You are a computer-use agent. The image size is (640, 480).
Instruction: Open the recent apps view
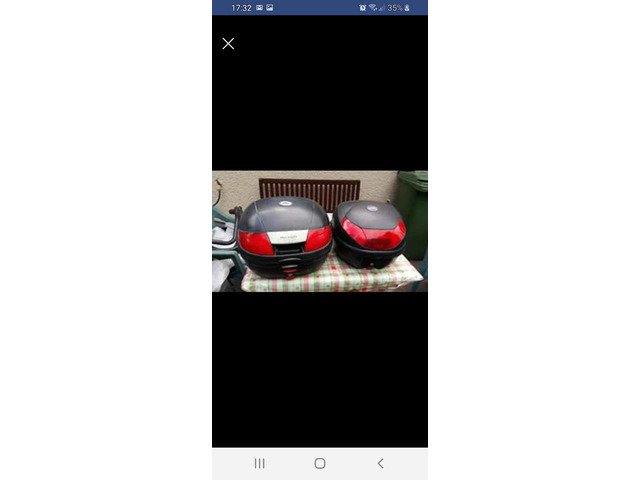click(260, 463)
